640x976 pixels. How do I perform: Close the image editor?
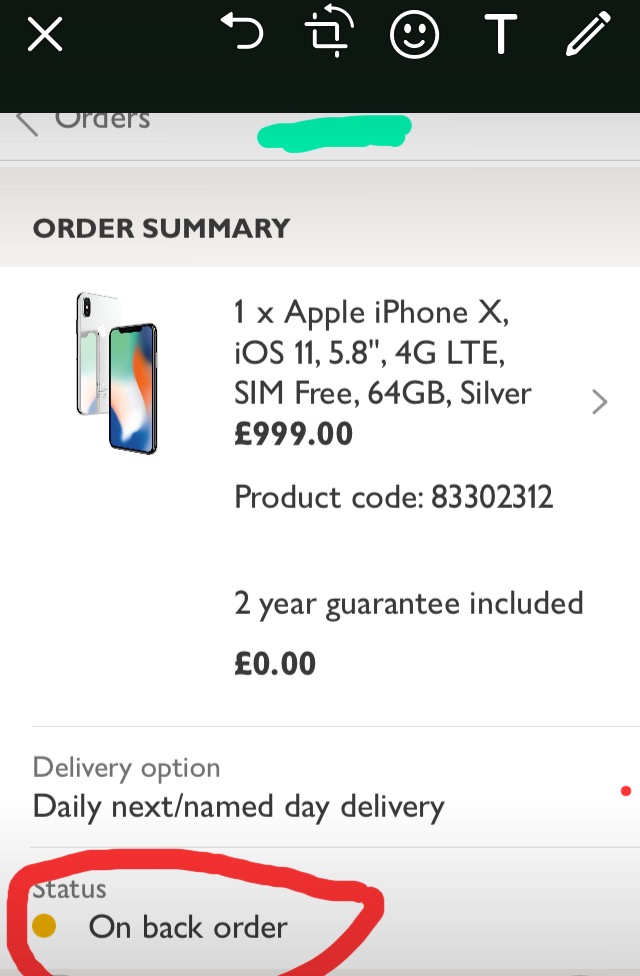tap(45, 36)
